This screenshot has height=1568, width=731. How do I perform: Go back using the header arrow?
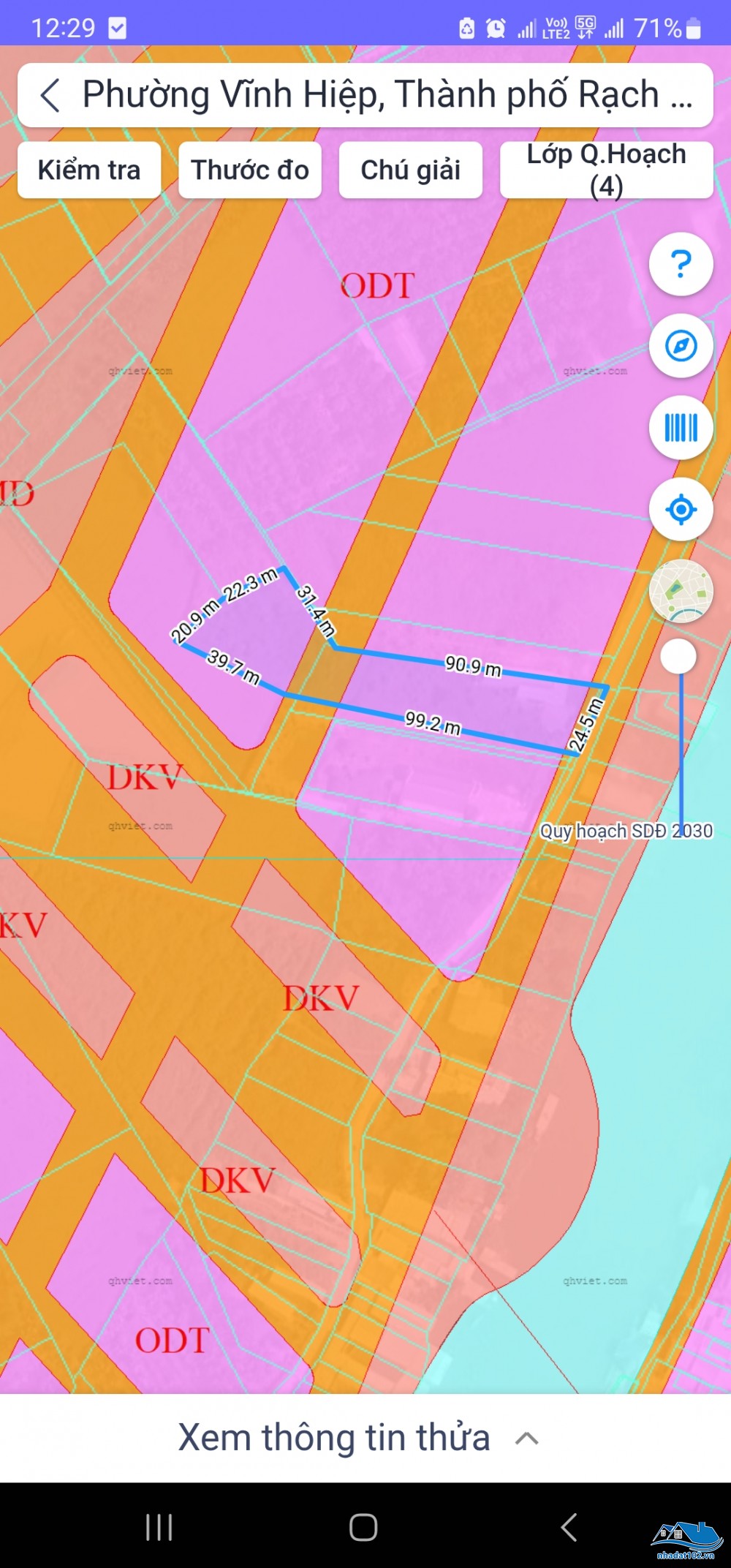pos(50,96)
